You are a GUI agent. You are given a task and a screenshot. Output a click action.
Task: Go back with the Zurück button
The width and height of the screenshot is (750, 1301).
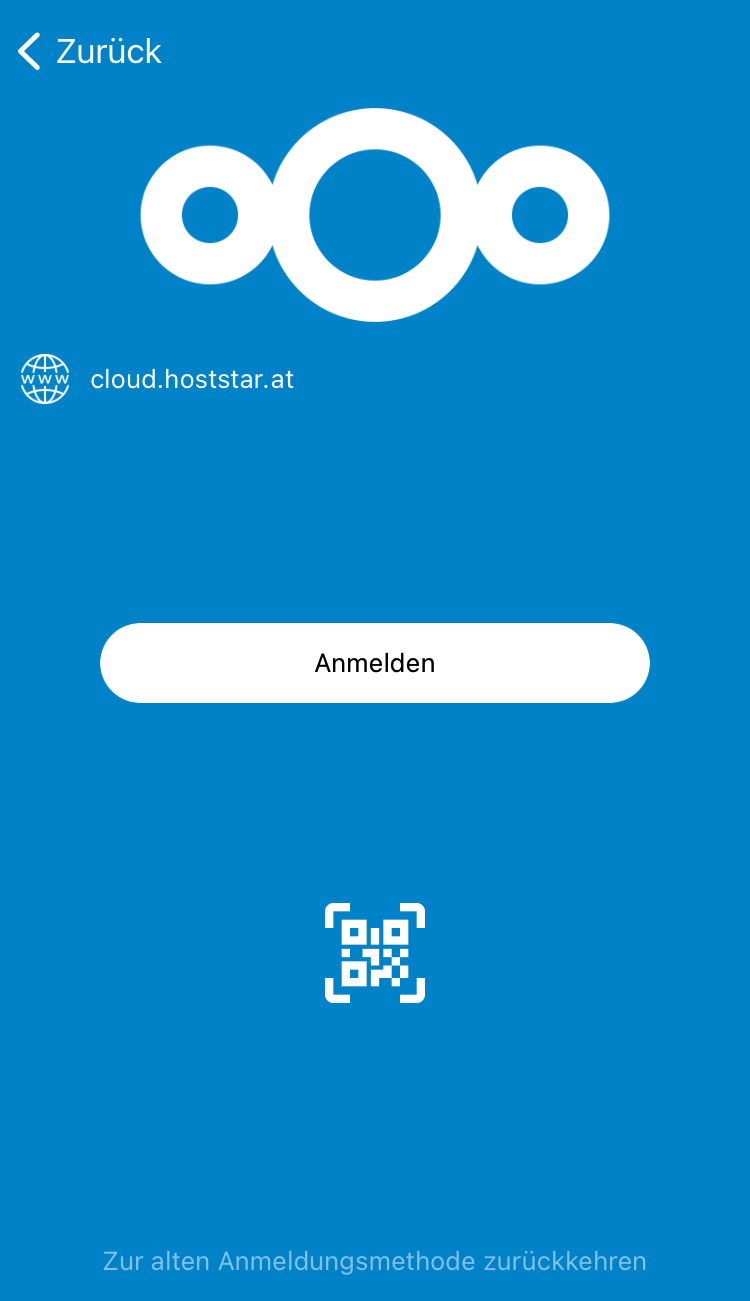(90, 51)
